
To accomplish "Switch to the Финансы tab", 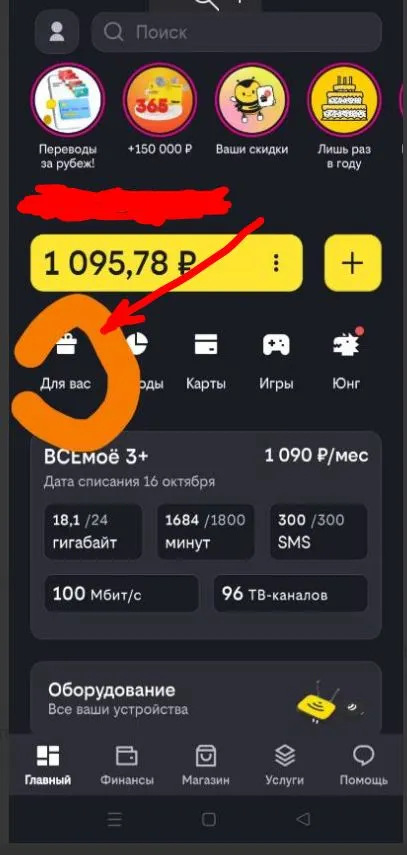I will 127,765.
